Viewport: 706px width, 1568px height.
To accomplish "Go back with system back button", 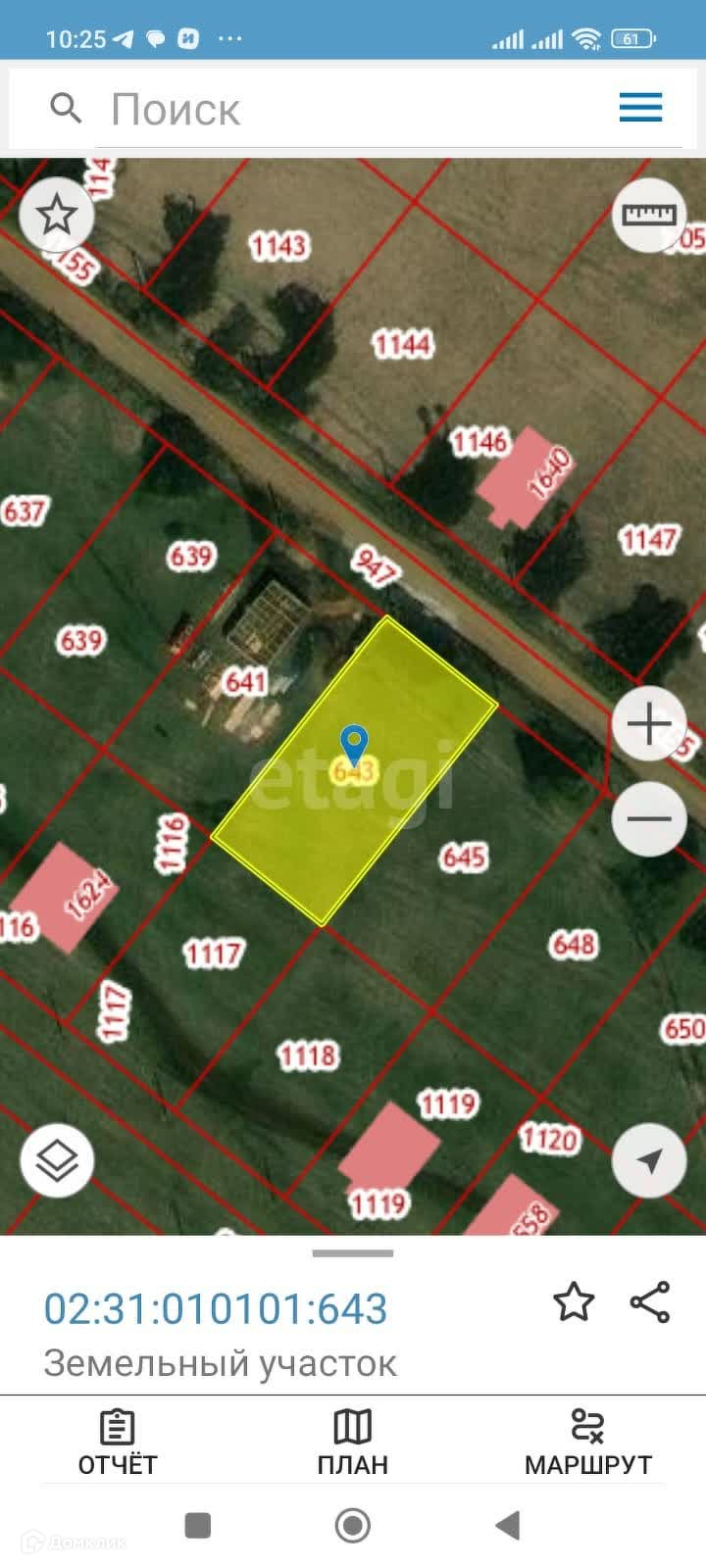I will pyautogui.click(x=507, y=1526).
